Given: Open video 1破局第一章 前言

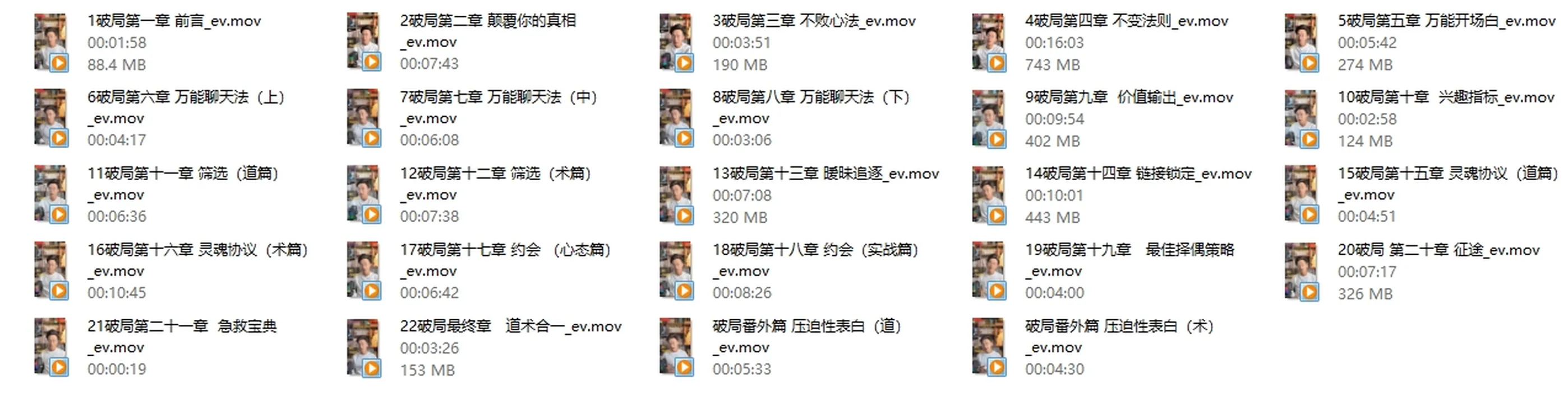Looking at the screenshot, I should click(x=51, y=43).
